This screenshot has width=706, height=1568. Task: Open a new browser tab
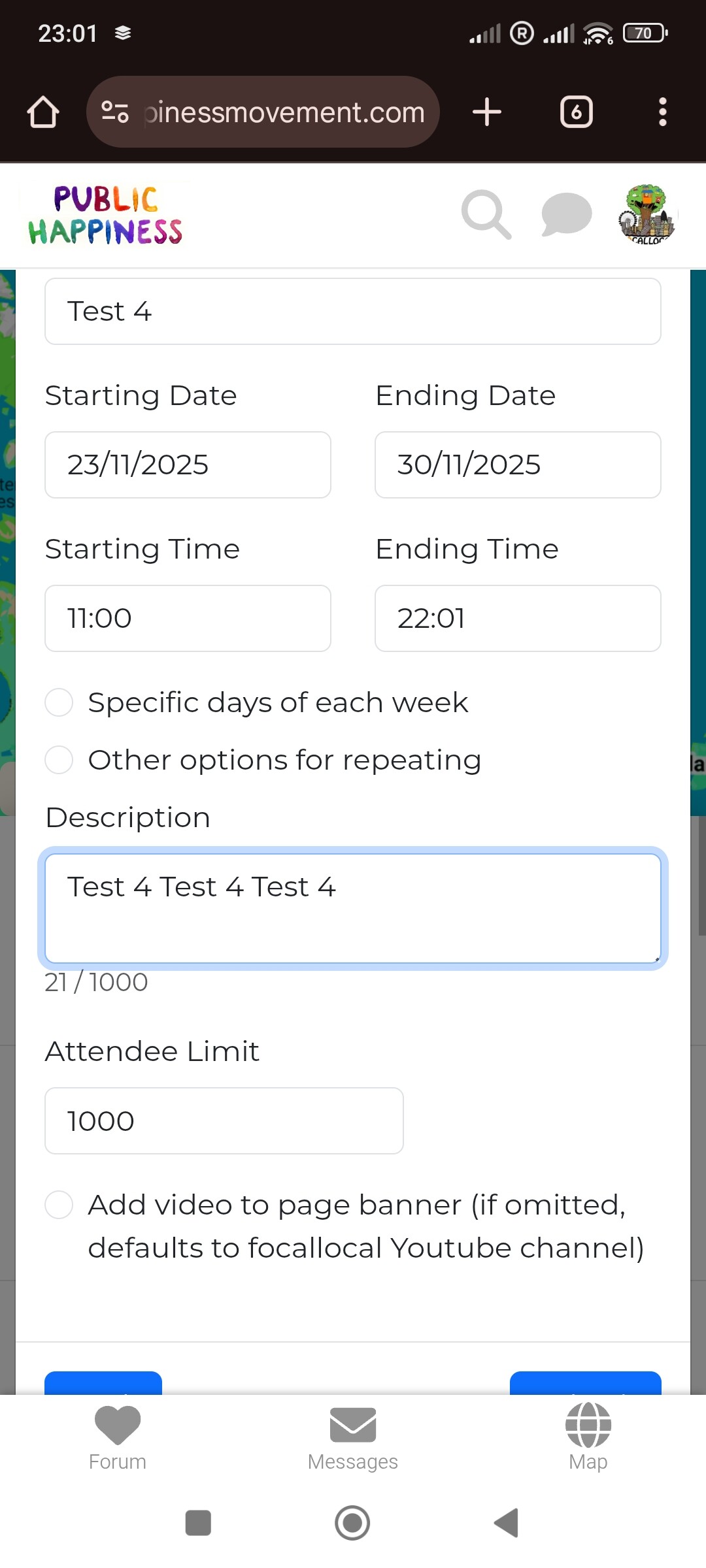click(487, 112)
